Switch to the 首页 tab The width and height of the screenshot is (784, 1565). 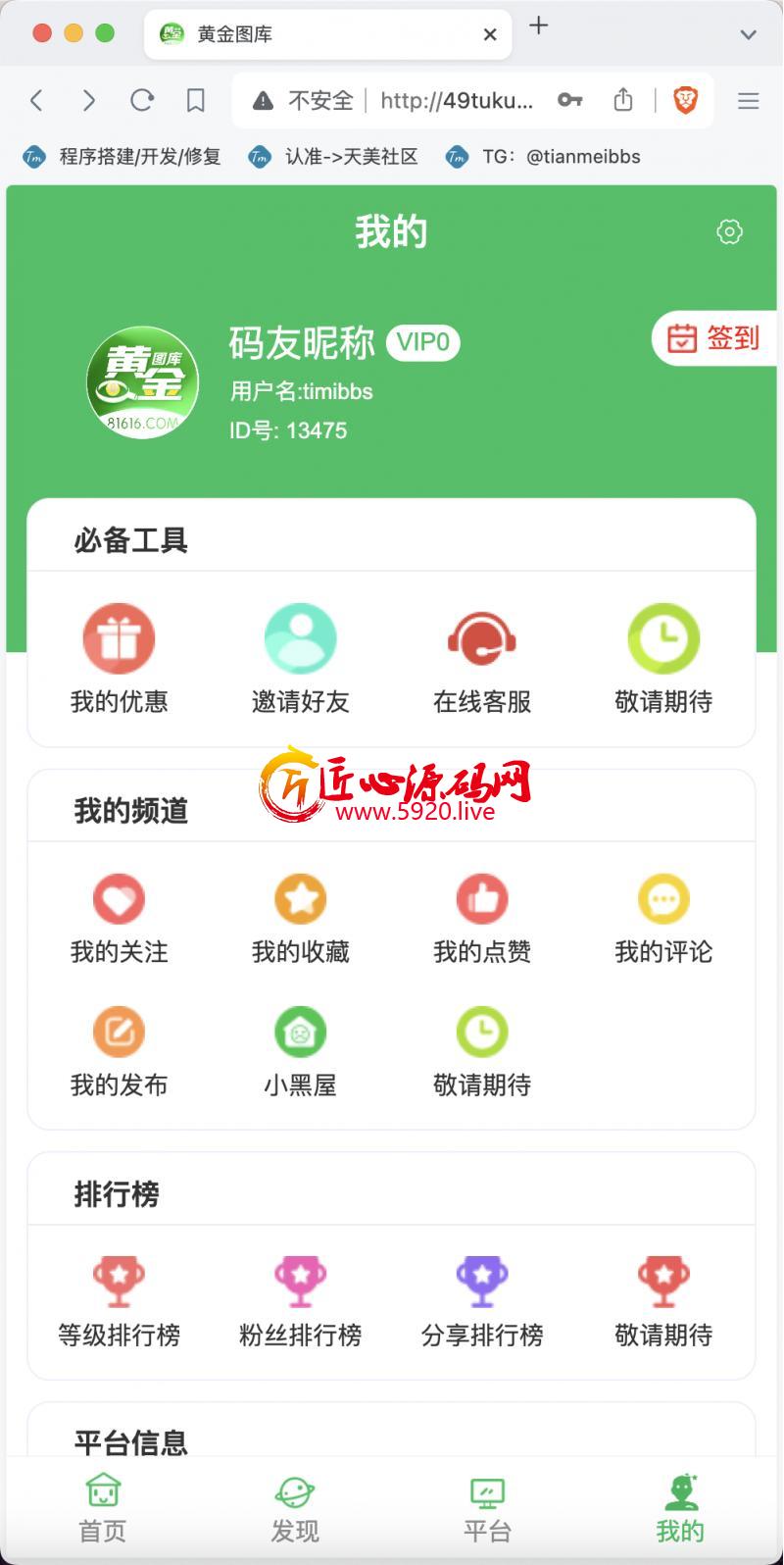(103, 1509)
